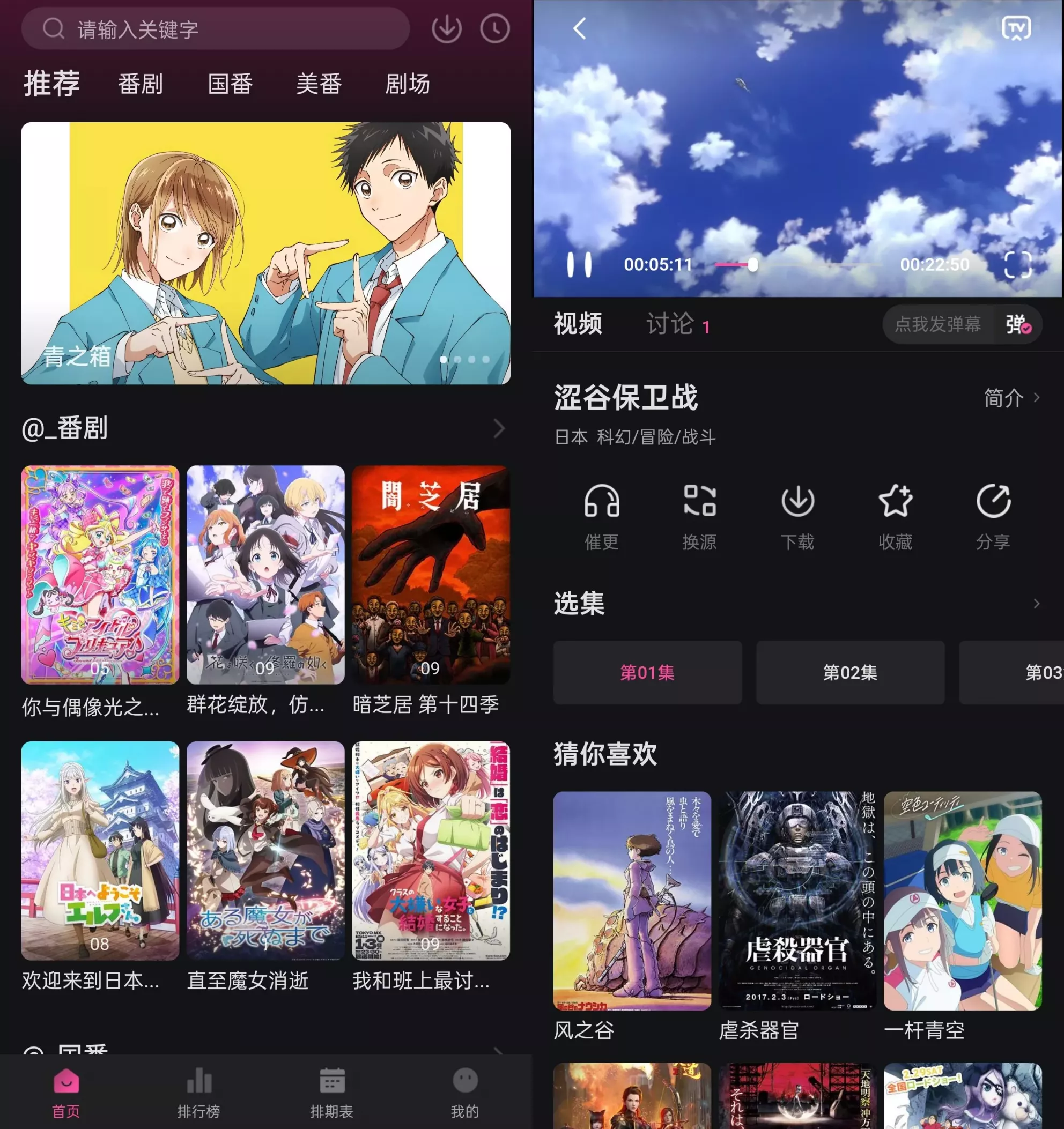
Task: Open the download manager icon at top
Action: [447, 28]
